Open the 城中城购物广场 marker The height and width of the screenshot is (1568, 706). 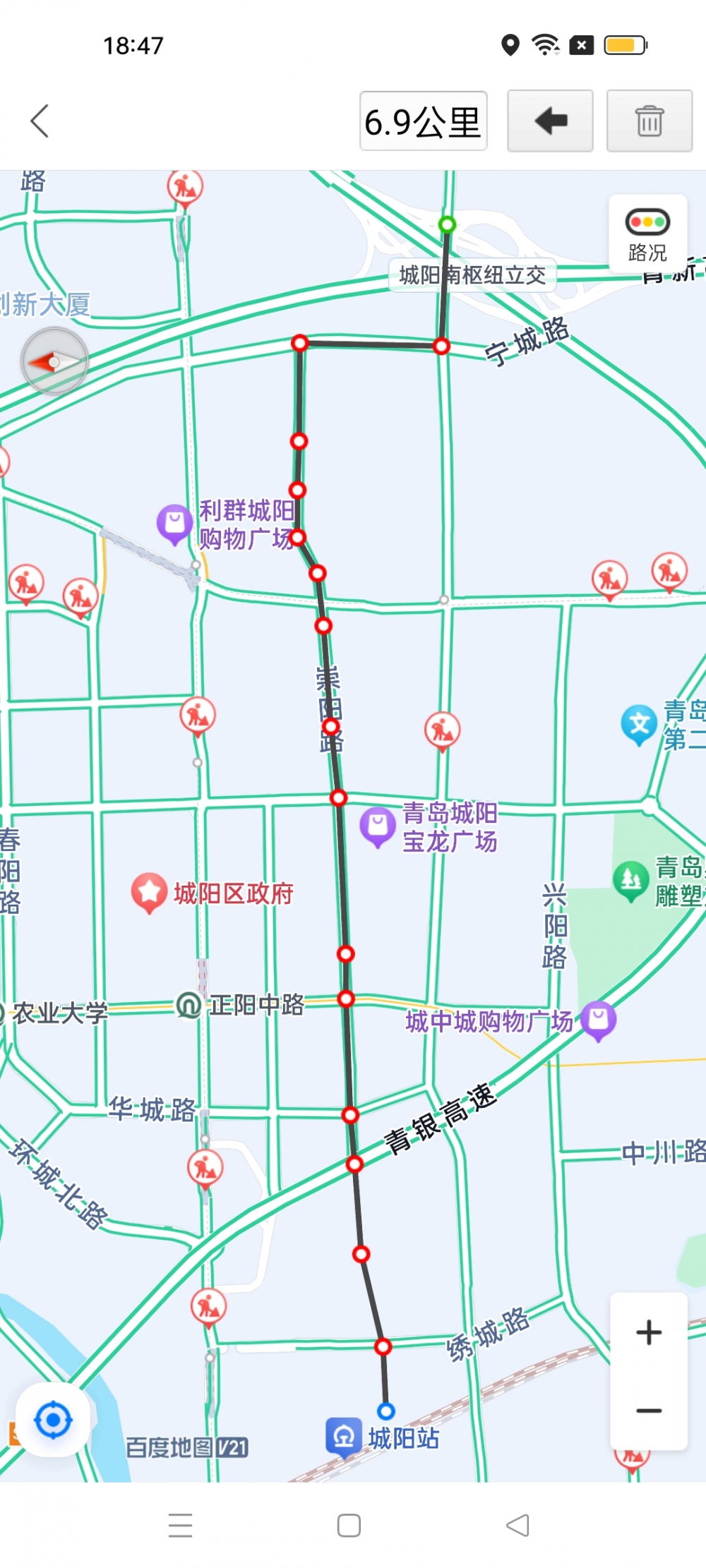[x=598, y=1020]
